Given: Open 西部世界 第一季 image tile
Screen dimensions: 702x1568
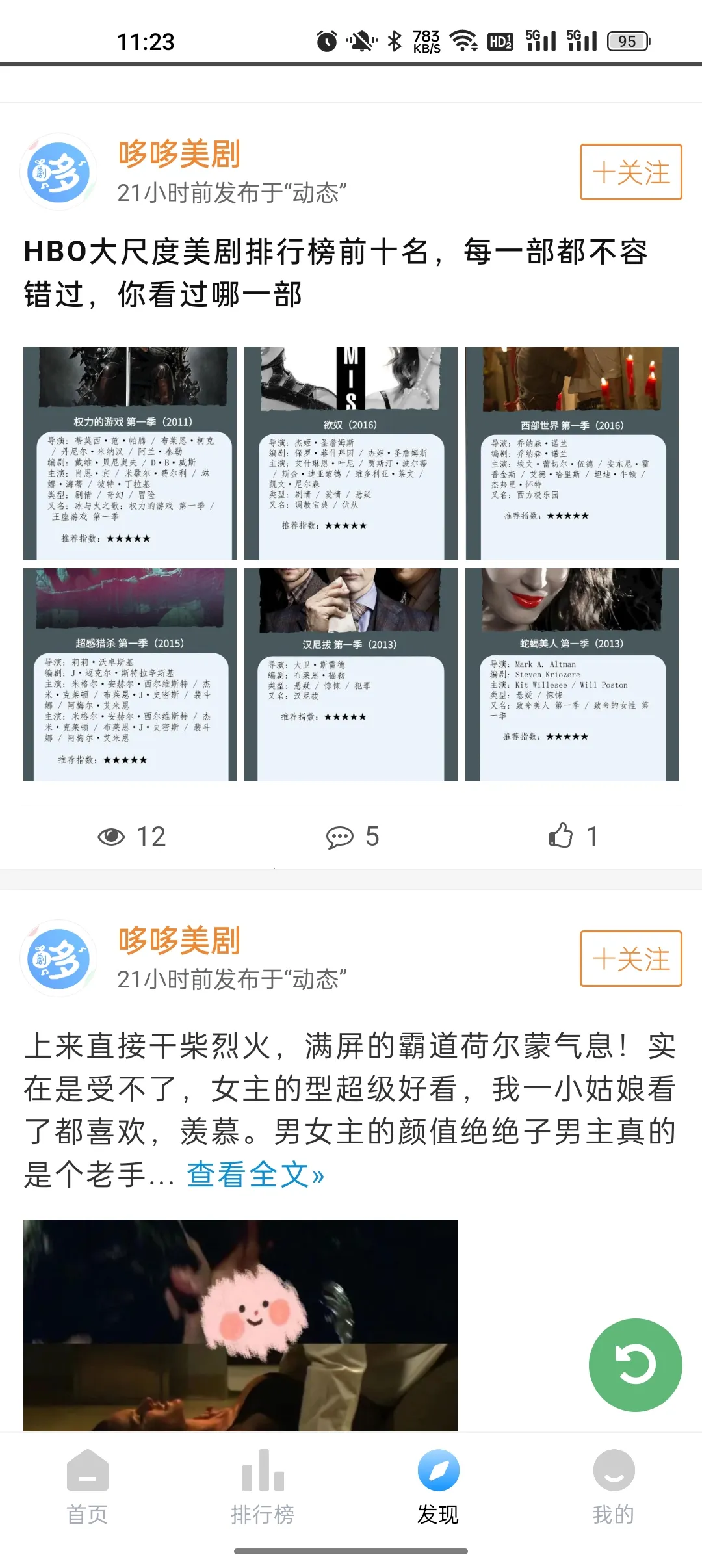Looking at the screenshot, I should pyautogui.click(x=572, y=453).
